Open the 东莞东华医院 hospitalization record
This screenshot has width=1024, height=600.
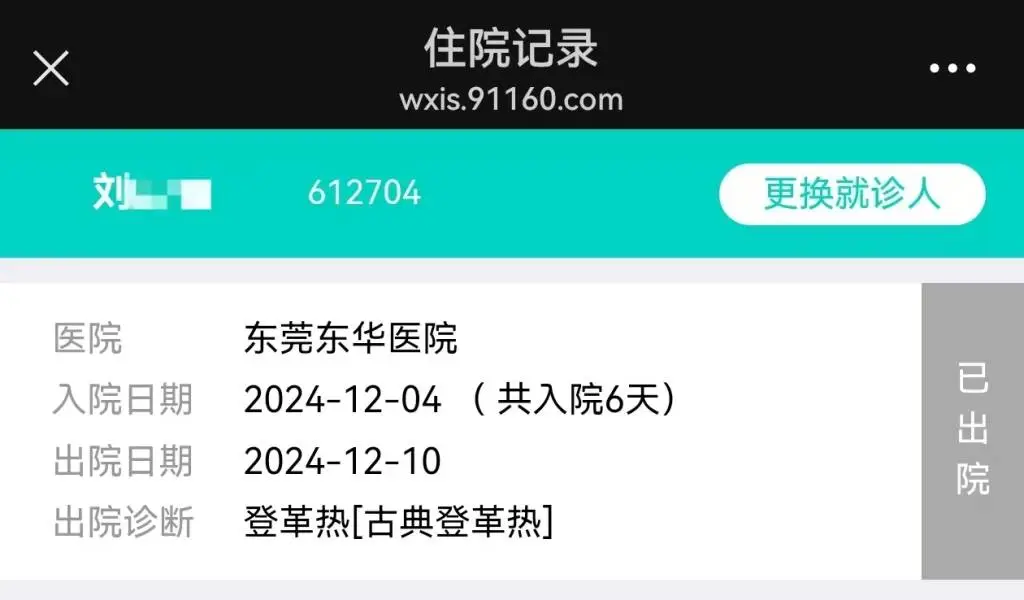tap(460, 430)
